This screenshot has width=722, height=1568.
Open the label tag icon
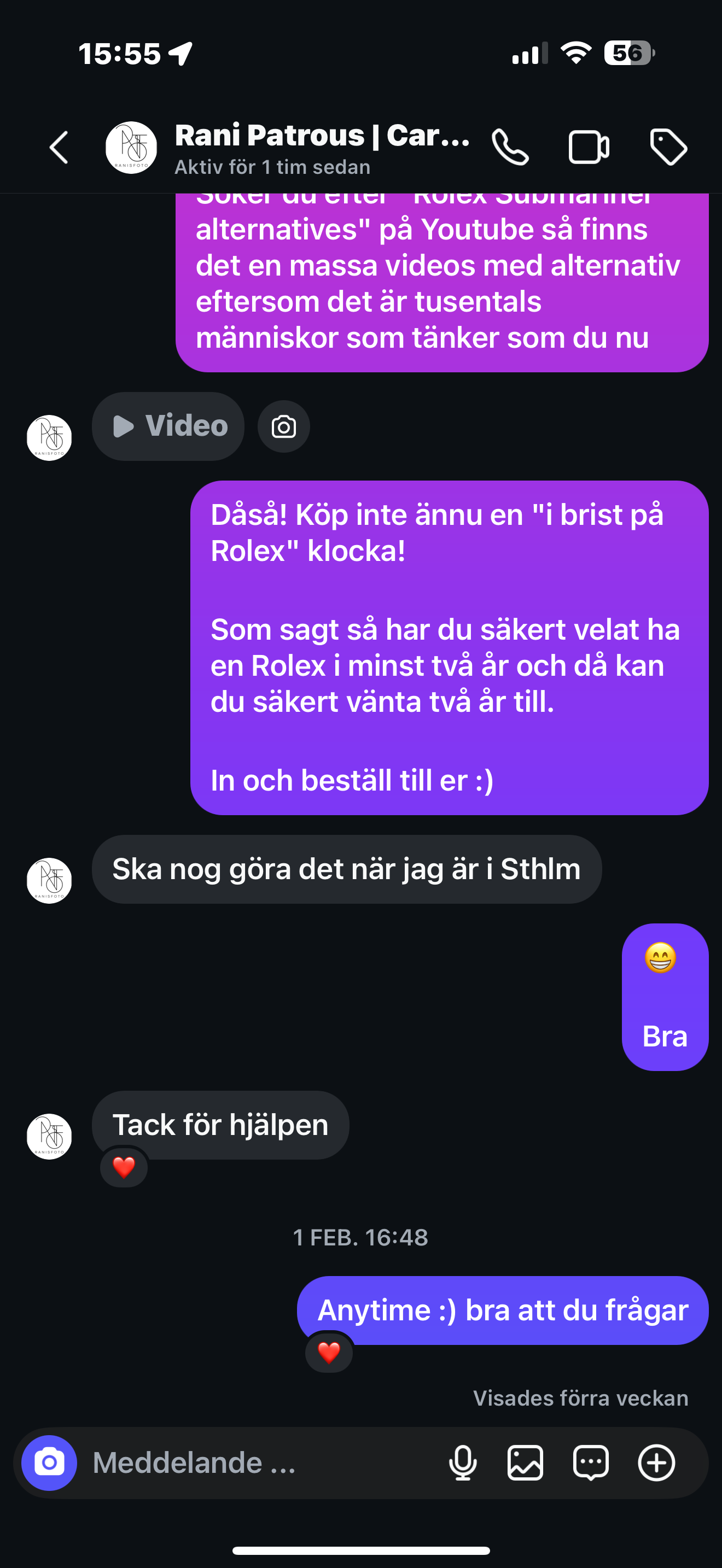[x=668, y=147]
